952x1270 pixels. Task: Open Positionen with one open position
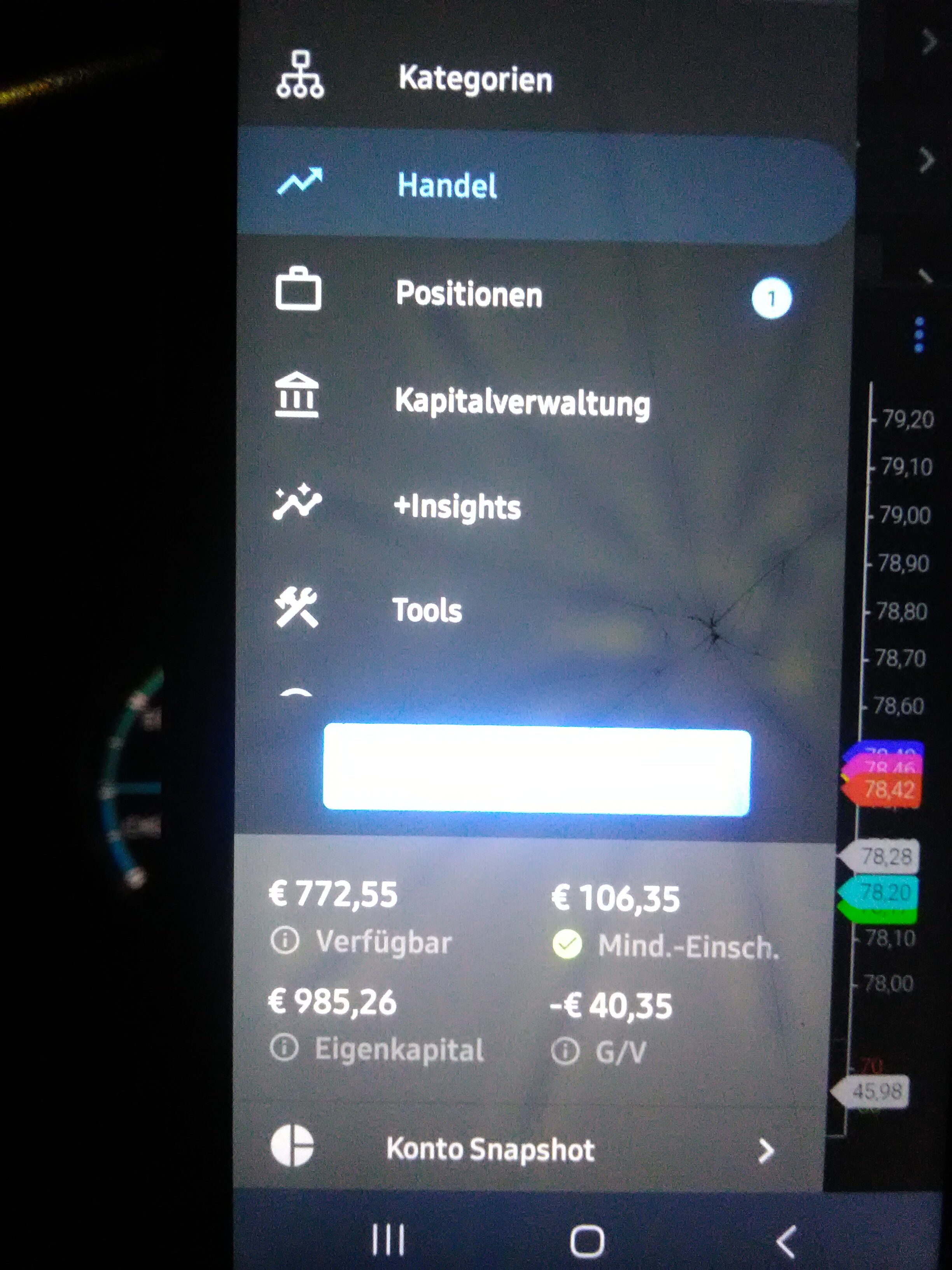pyautogui.click(x=468, y=295)
